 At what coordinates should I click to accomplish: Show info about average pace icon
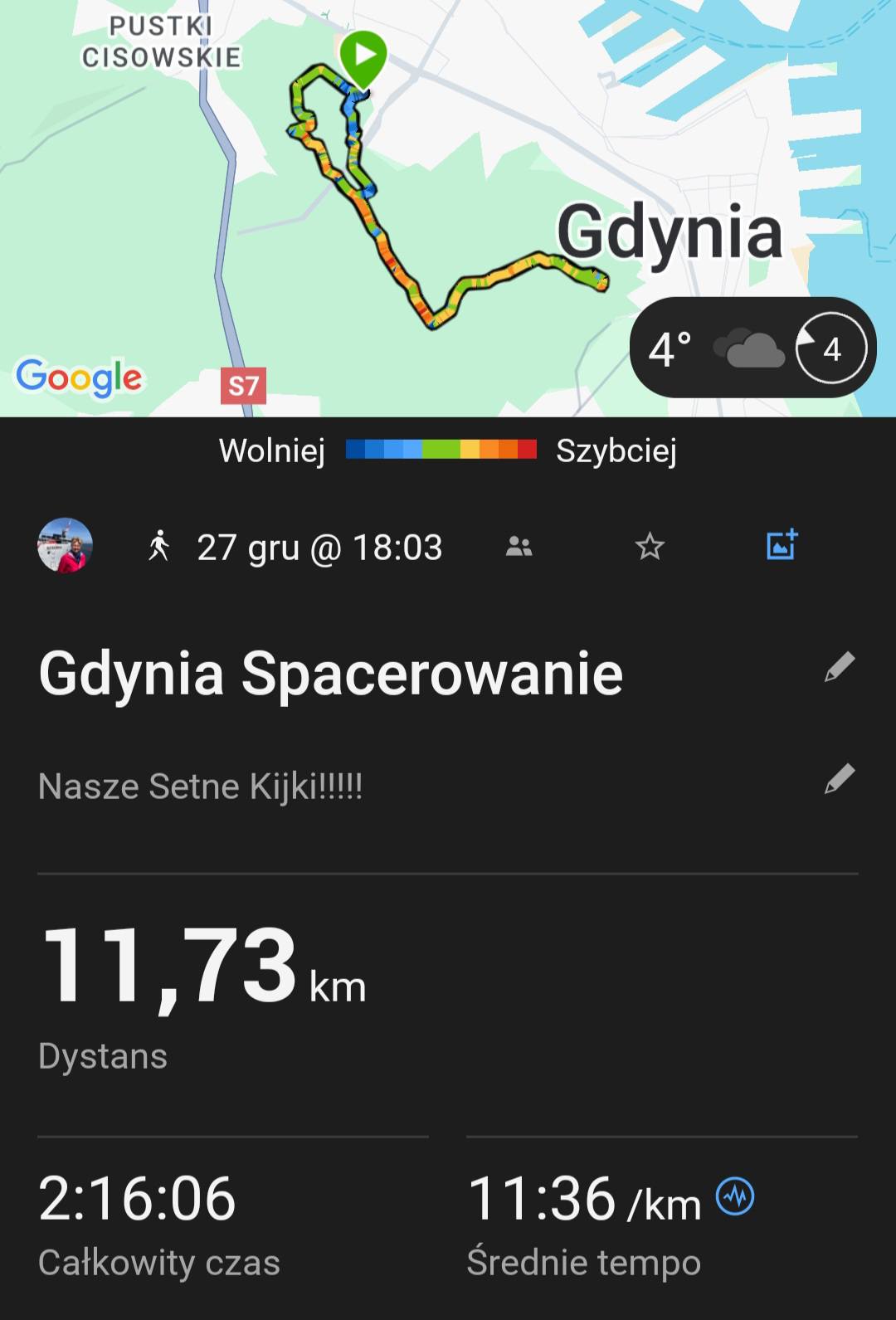click(735, 1197)
